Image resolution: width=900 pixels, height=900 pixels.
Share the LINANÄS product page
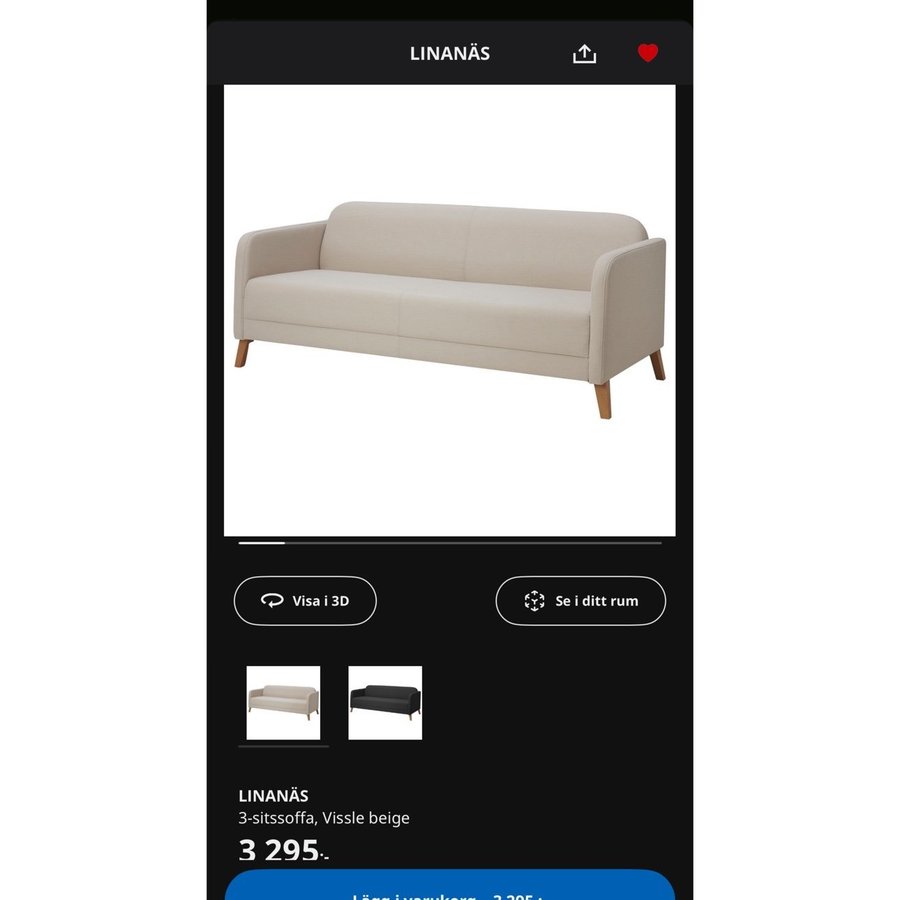(584, 54)
